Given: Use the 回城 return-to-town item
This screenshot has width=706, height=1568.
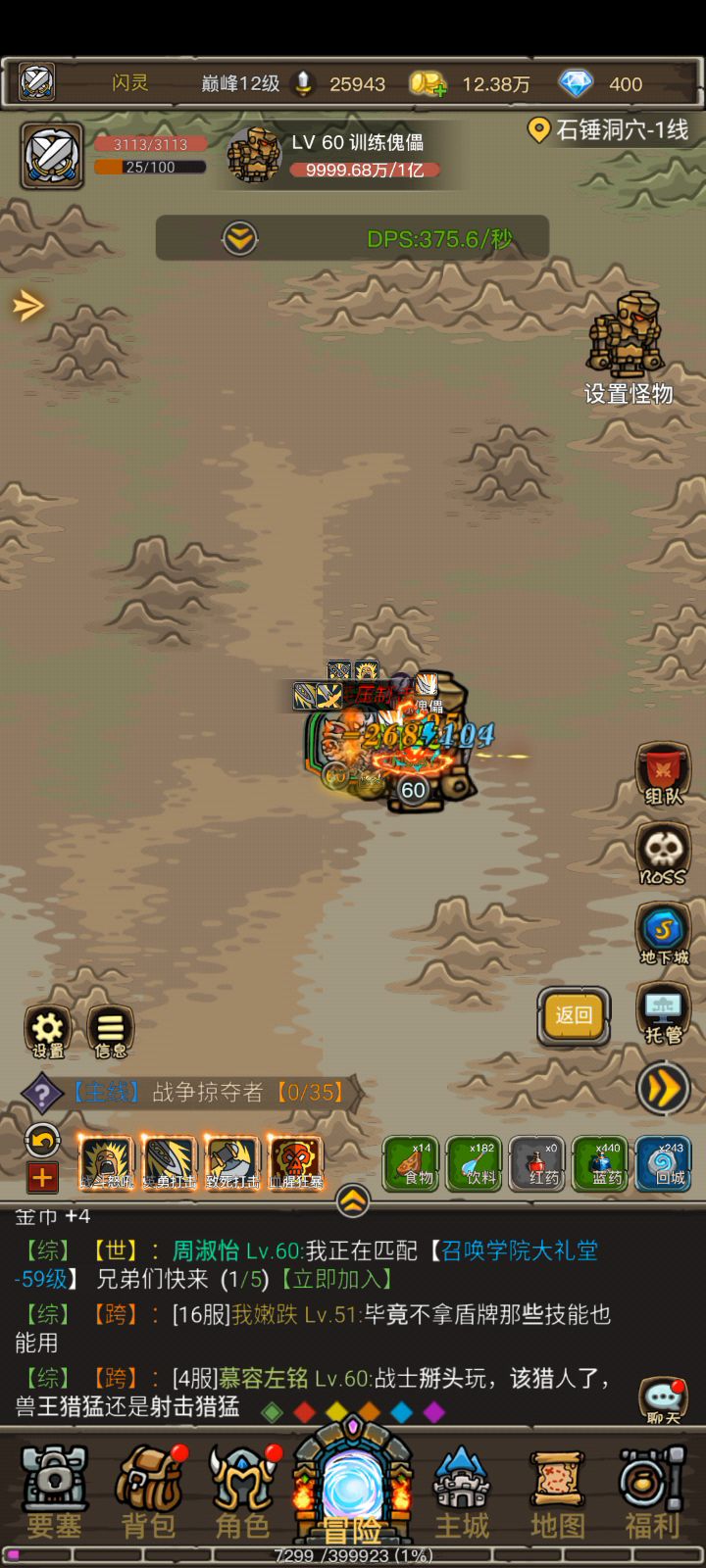Looking at the screenshot, I should click(x=663, y=1164).
